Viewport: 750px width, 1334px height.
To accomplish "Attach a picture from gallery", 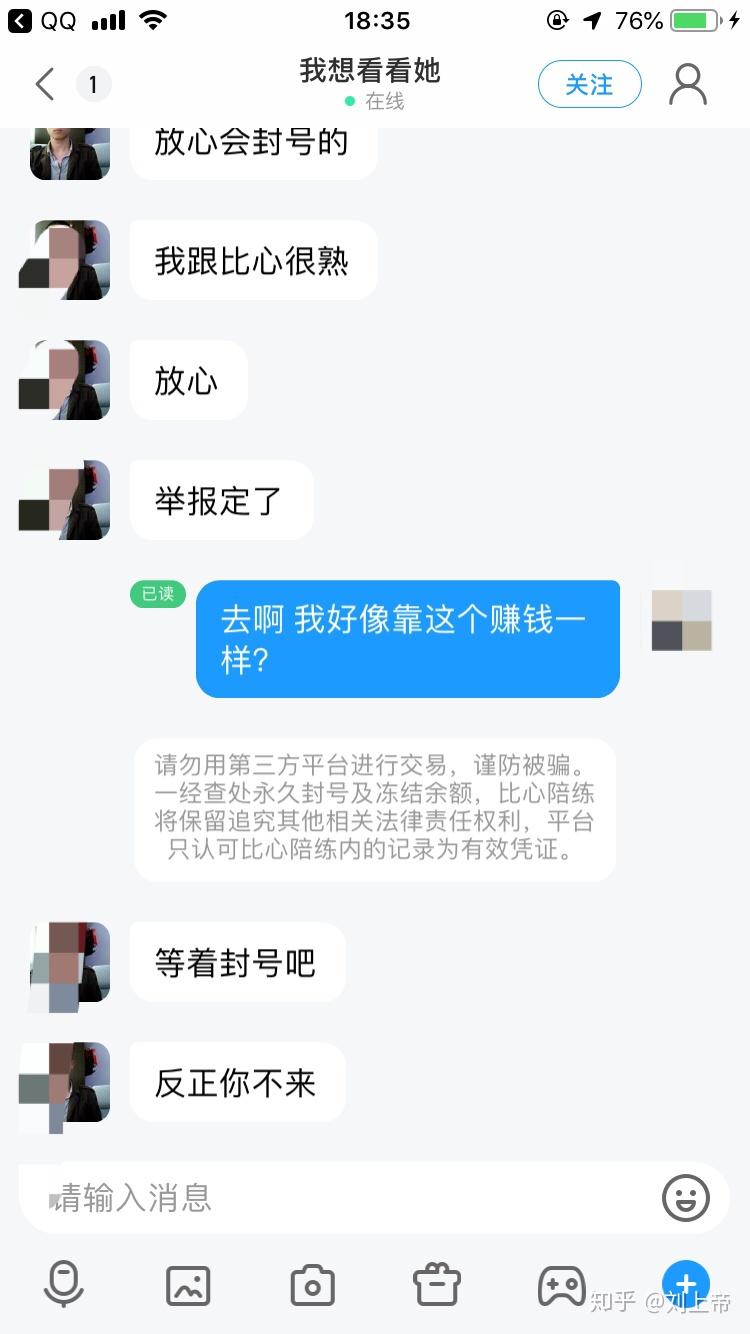I will (188, 1285).
